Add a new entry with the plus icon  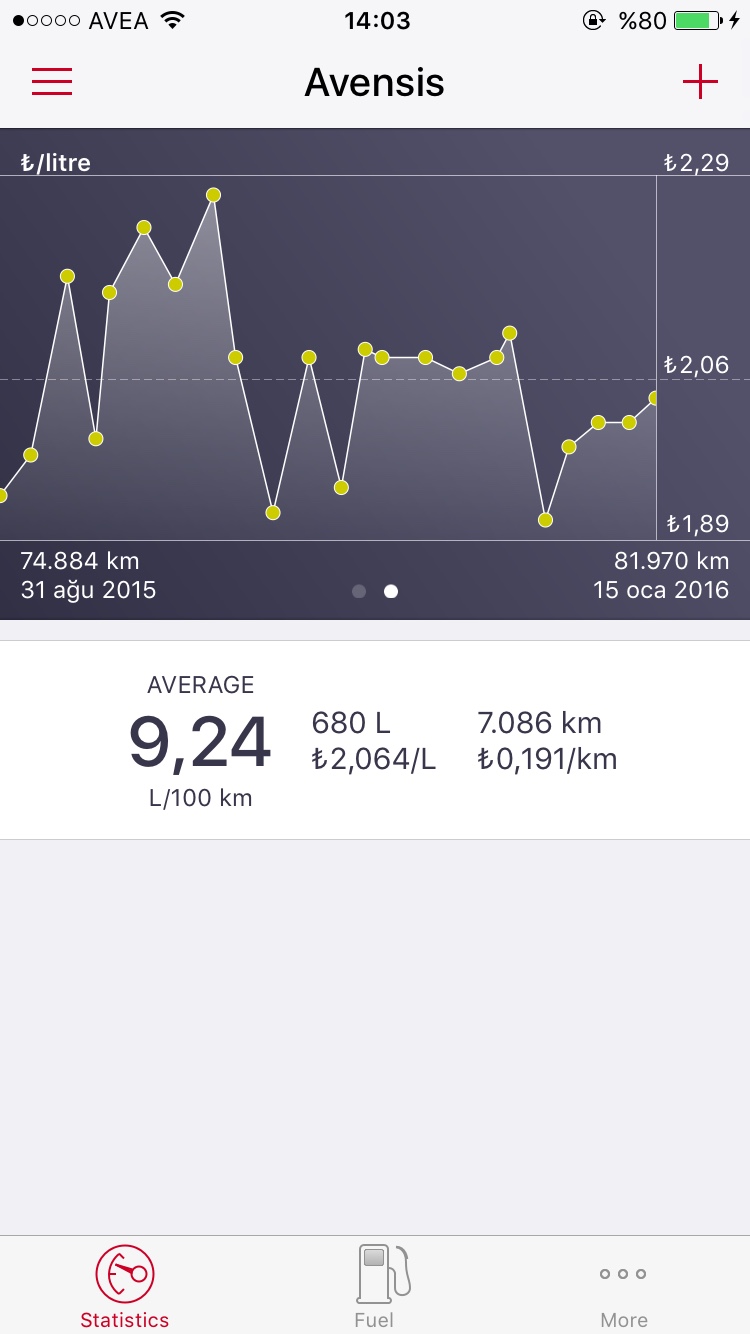pyautogui.click(x=700, y=82)
